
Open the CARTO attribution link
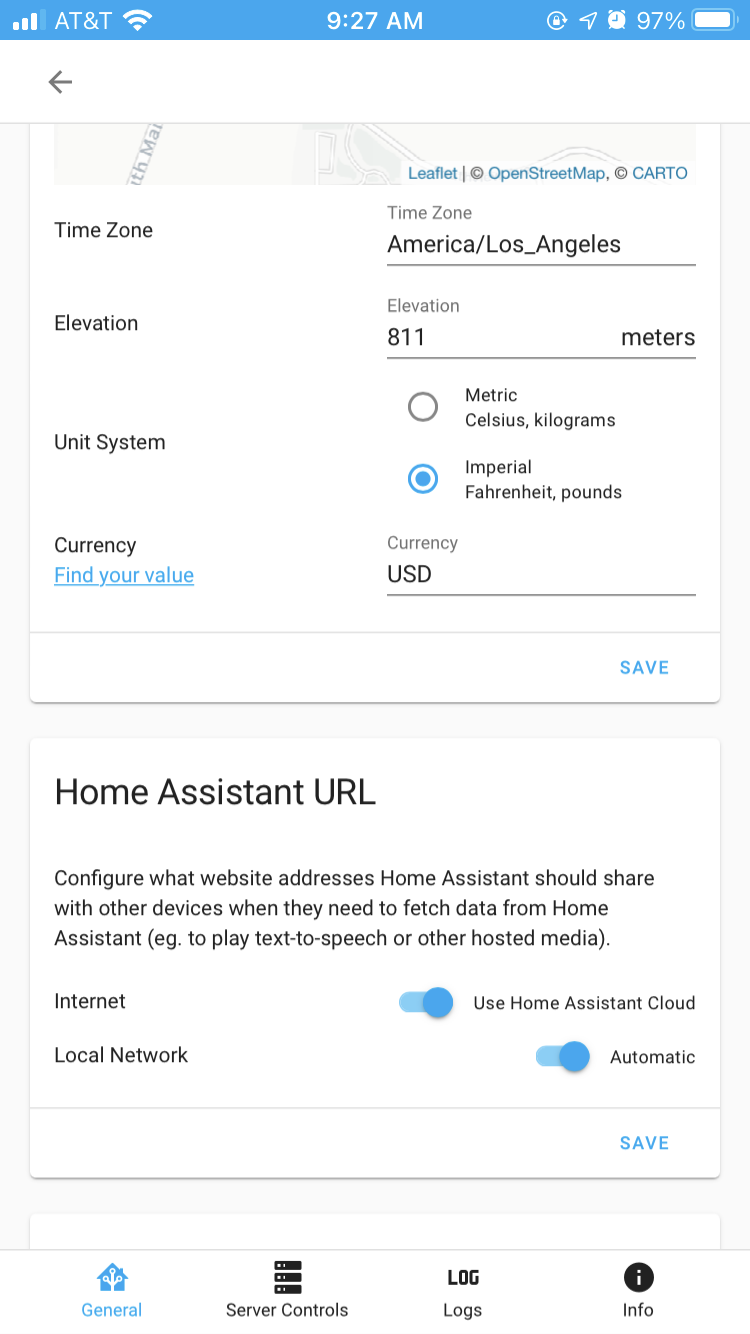pyautogui.click(x=660, y=173)
